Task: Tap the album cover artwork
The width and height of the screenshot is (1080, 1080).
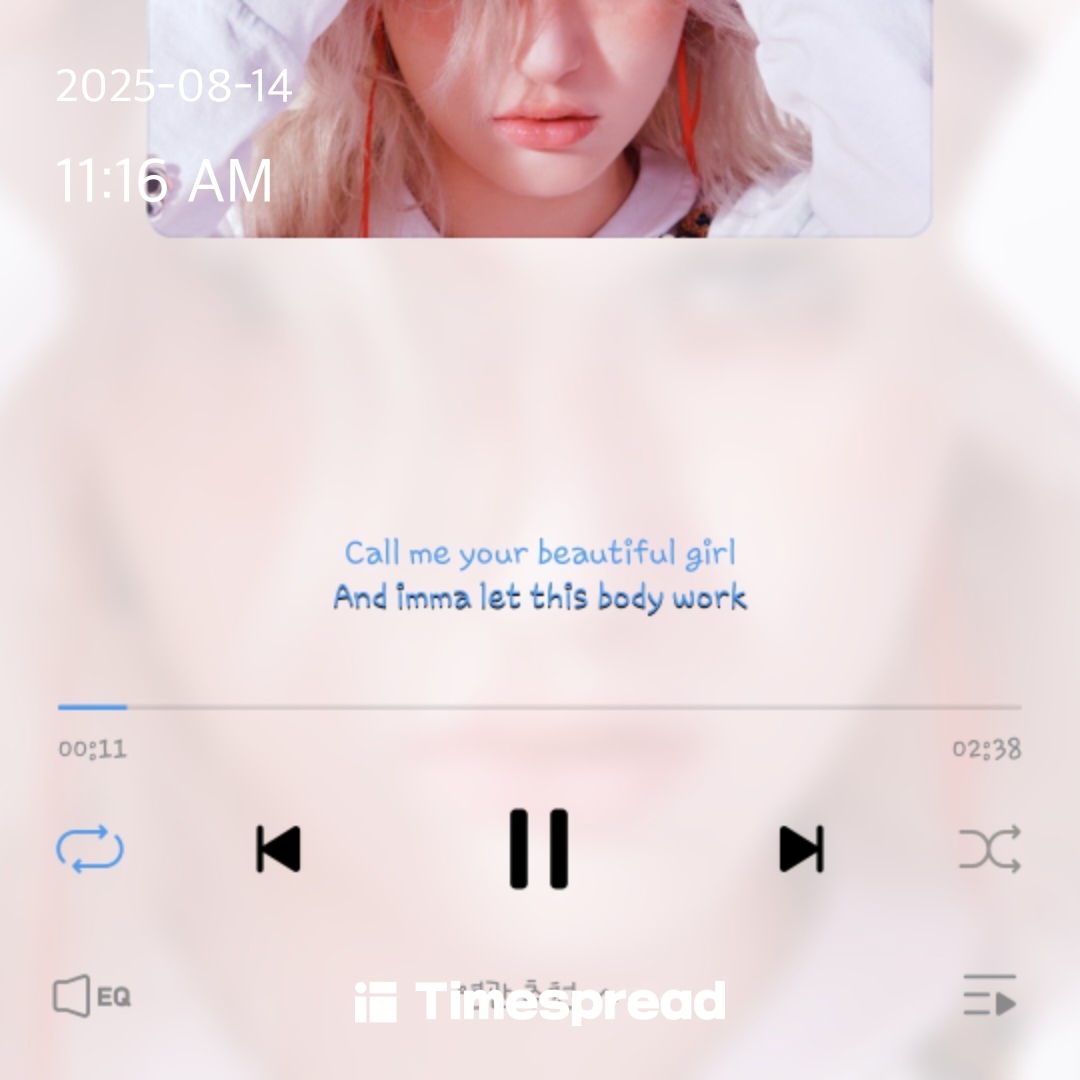Action: point(540,120)
